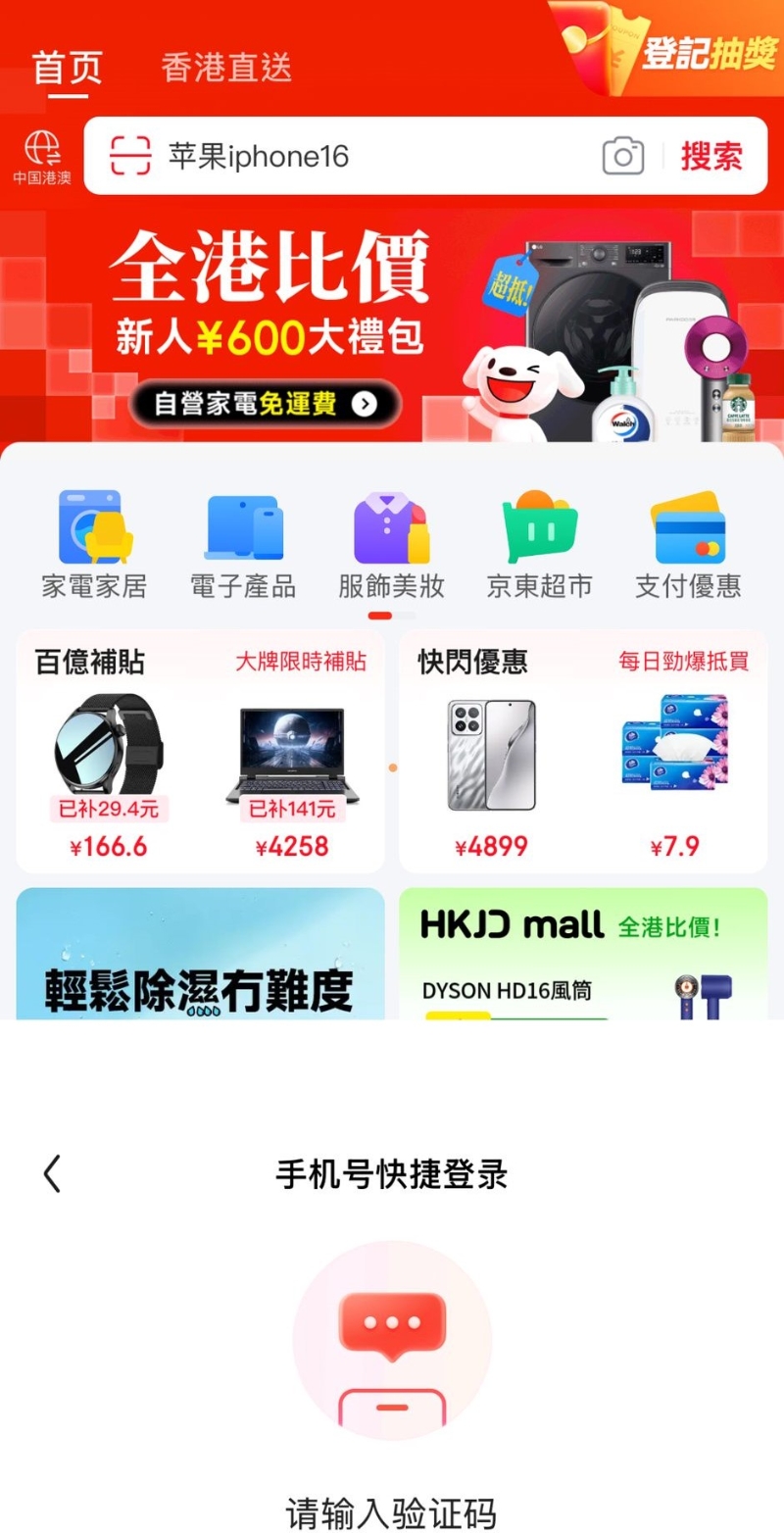Open camera search with the camera icon
Screen dimensions: 784x1533
pos(622,155)
